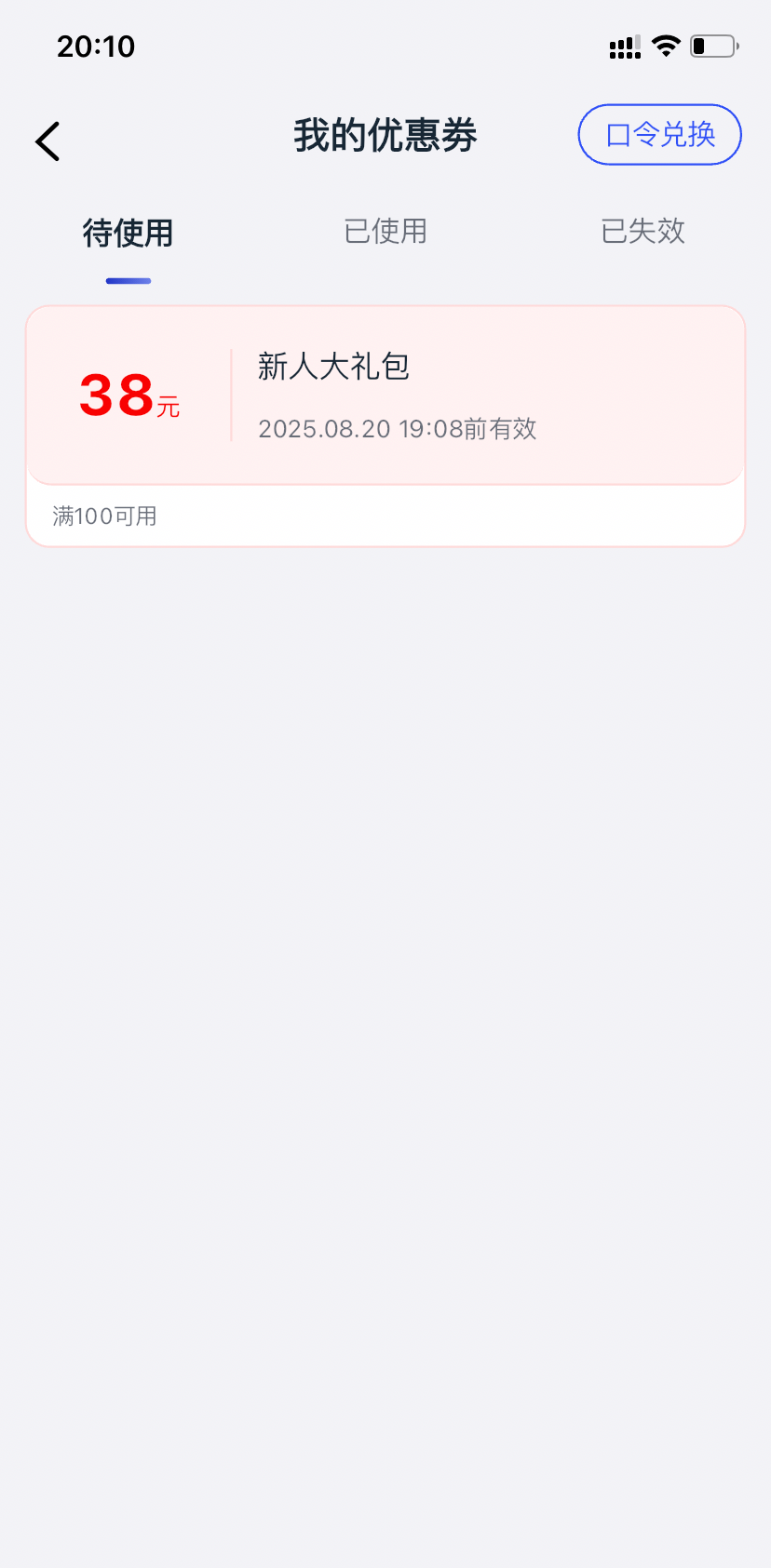This screenshot has height=1568, width=771.
Task: Switch to the 已失效 tab
Action: click(x=641, y=232)
